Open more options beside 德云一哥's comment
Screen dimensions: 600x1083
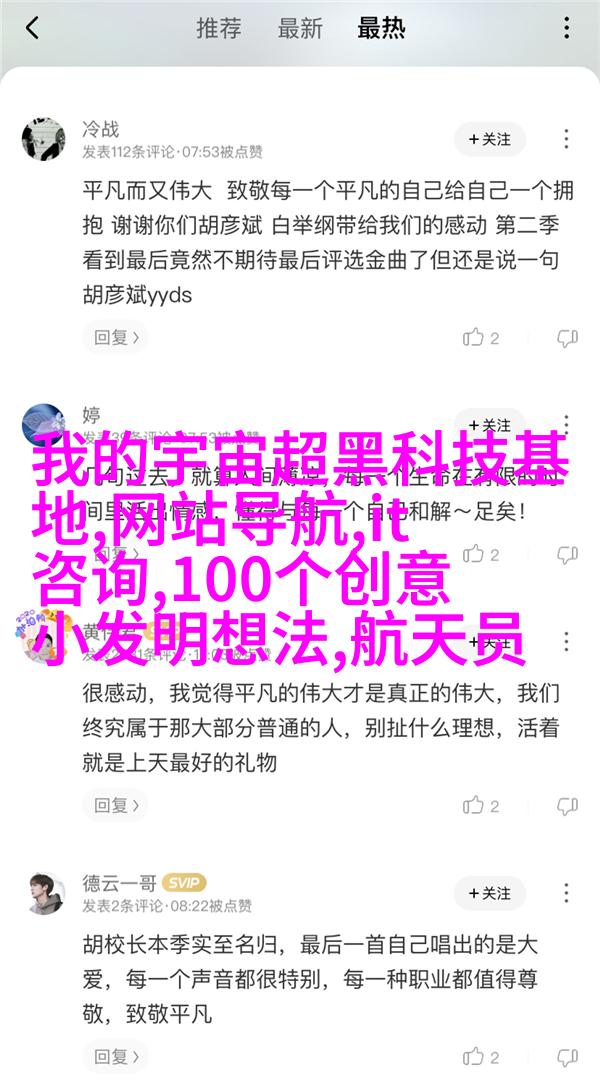tap(566, 894)
